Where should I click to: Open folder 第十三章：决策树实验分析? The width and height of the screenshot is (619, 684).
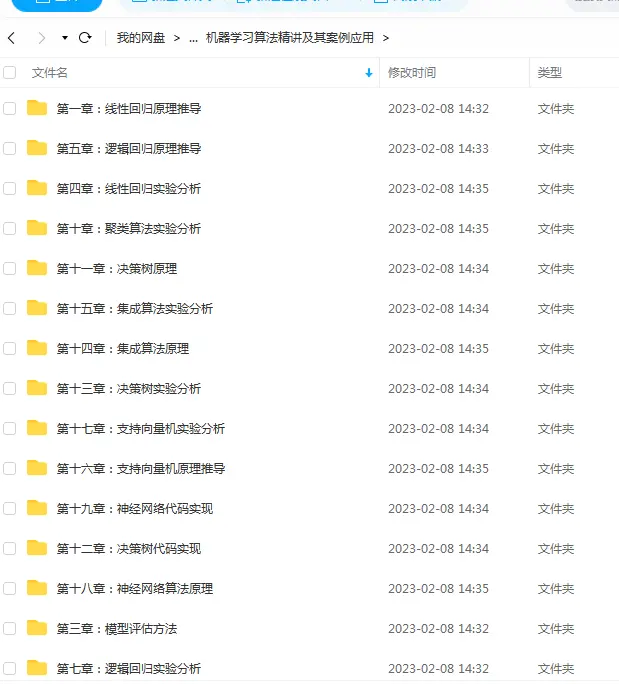[x=128, y=388]
